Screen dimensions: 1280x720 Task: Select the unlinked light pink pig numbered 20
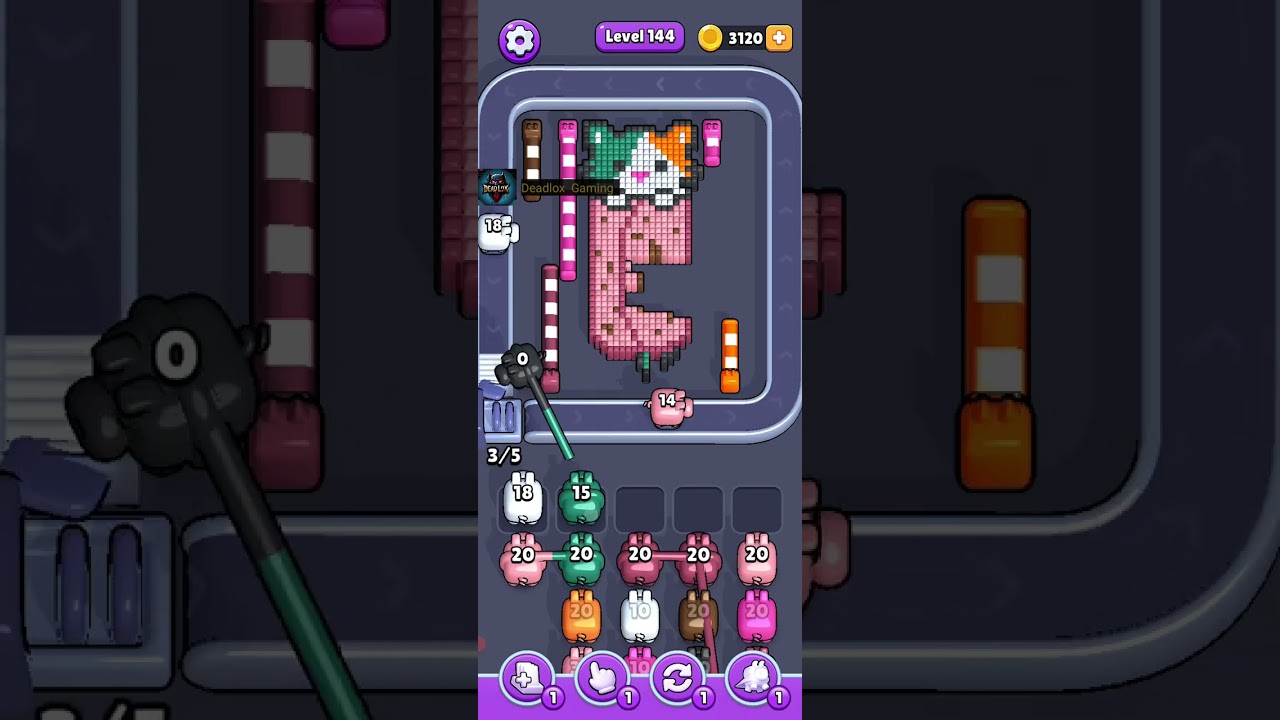point(757,560)
